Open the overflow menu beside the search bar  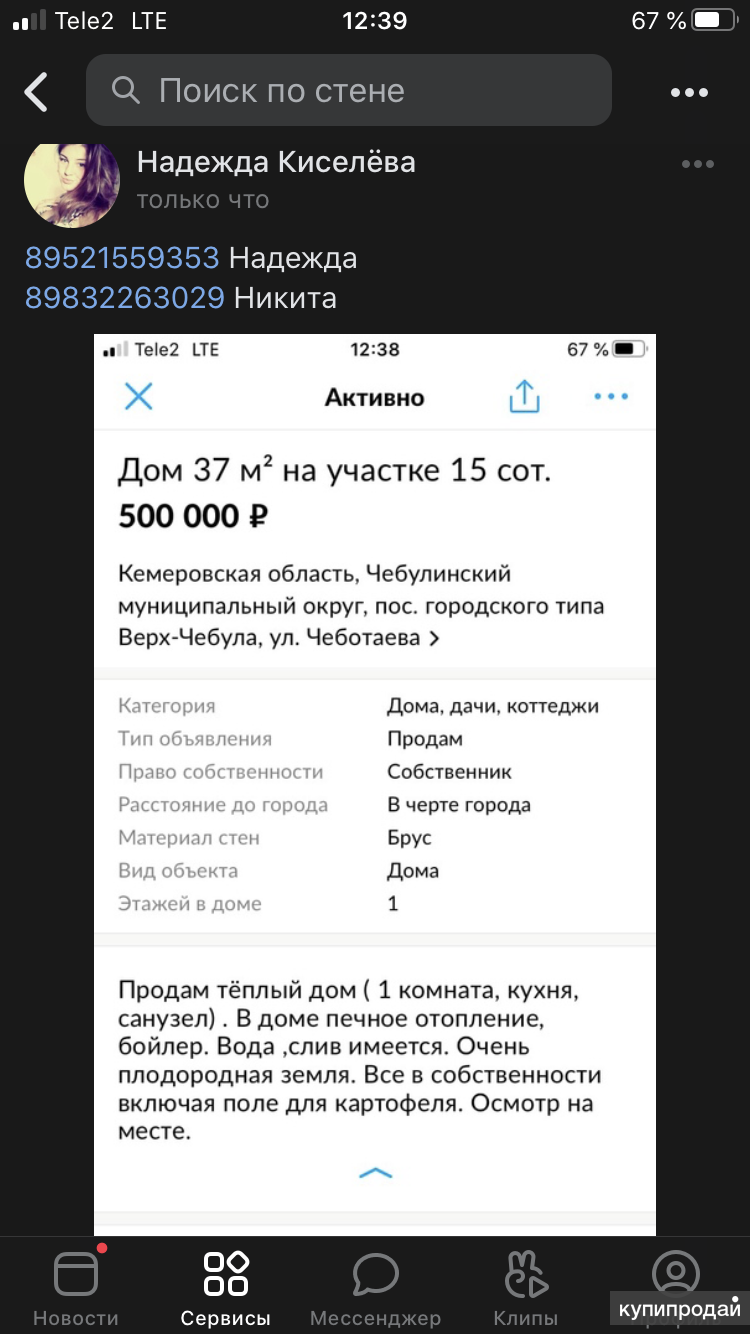point(689,92)
